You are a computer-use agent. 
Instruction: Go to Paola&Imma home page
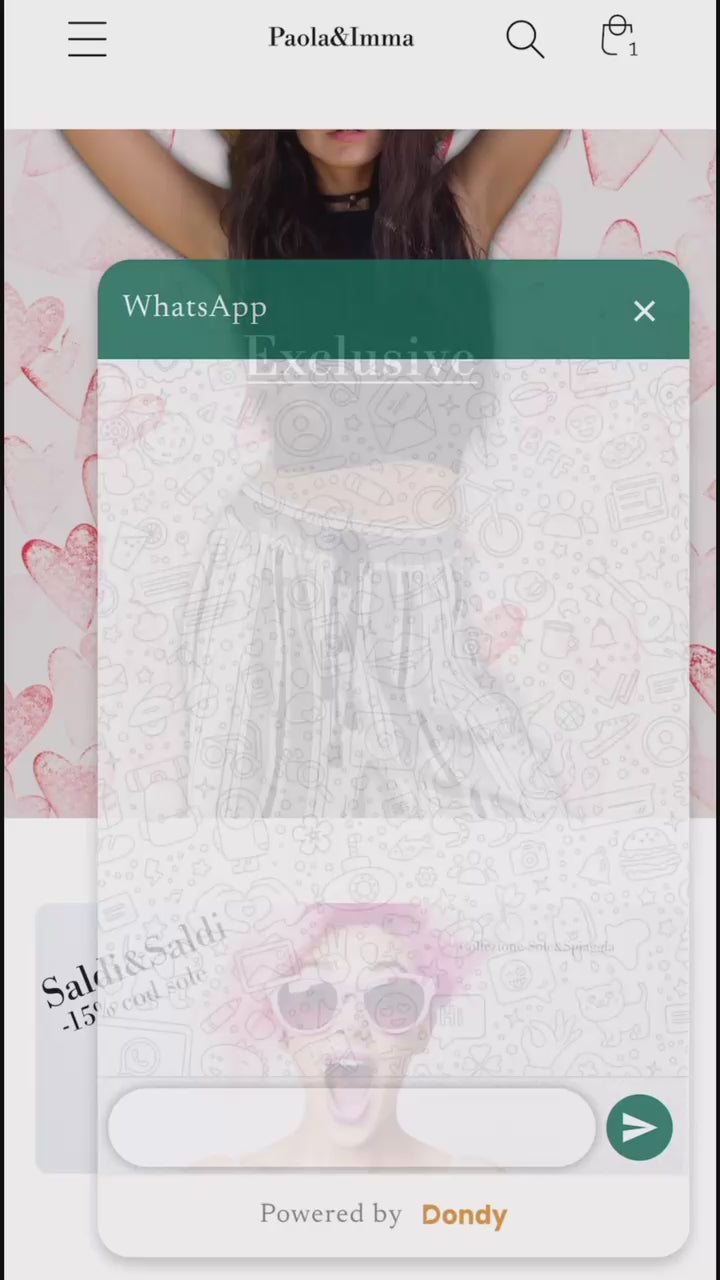(341, 38)
